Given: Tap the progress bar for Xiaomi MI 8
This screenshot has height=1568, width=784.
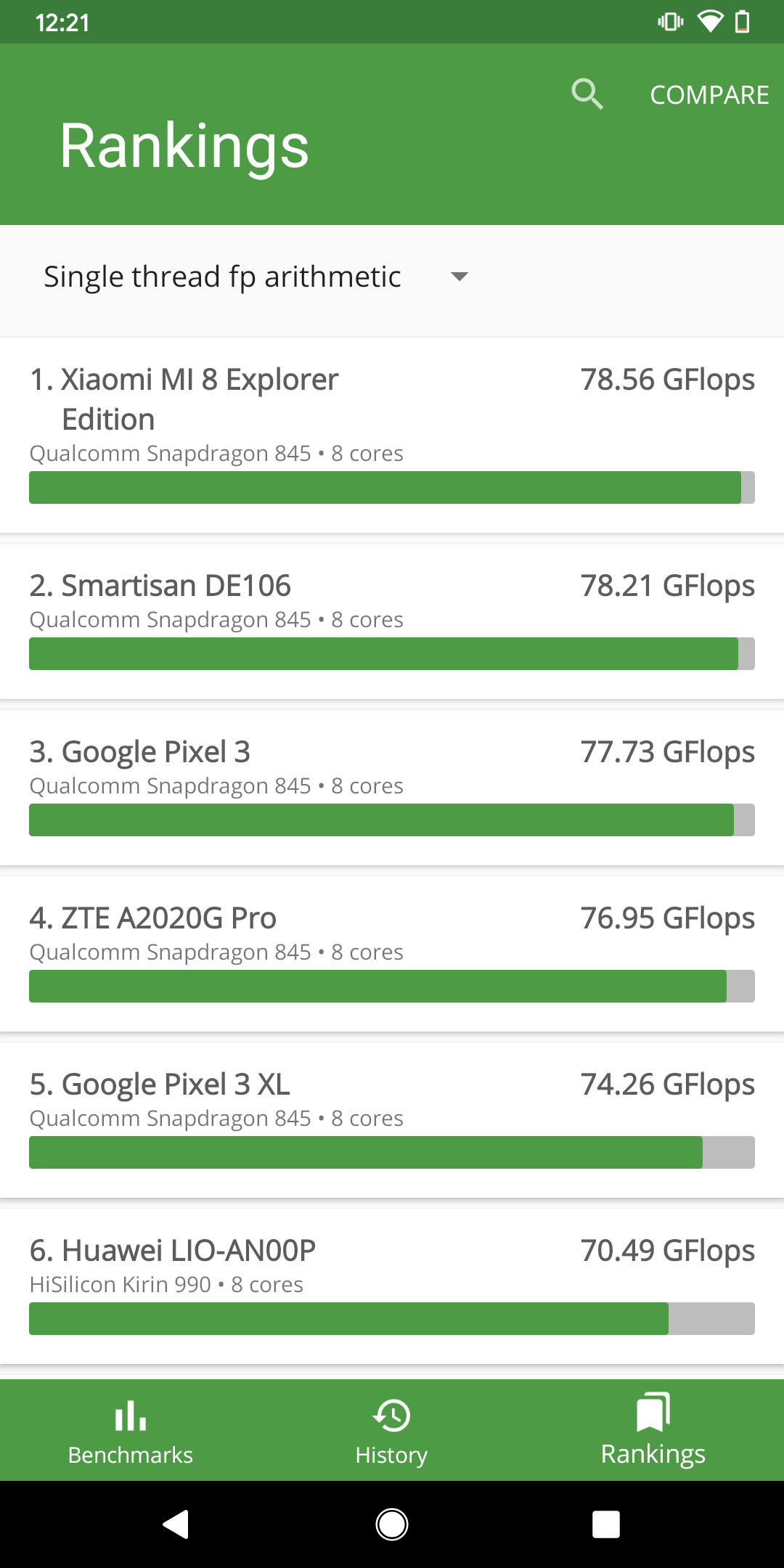Looking at the screenshot, I should [391, 487].
